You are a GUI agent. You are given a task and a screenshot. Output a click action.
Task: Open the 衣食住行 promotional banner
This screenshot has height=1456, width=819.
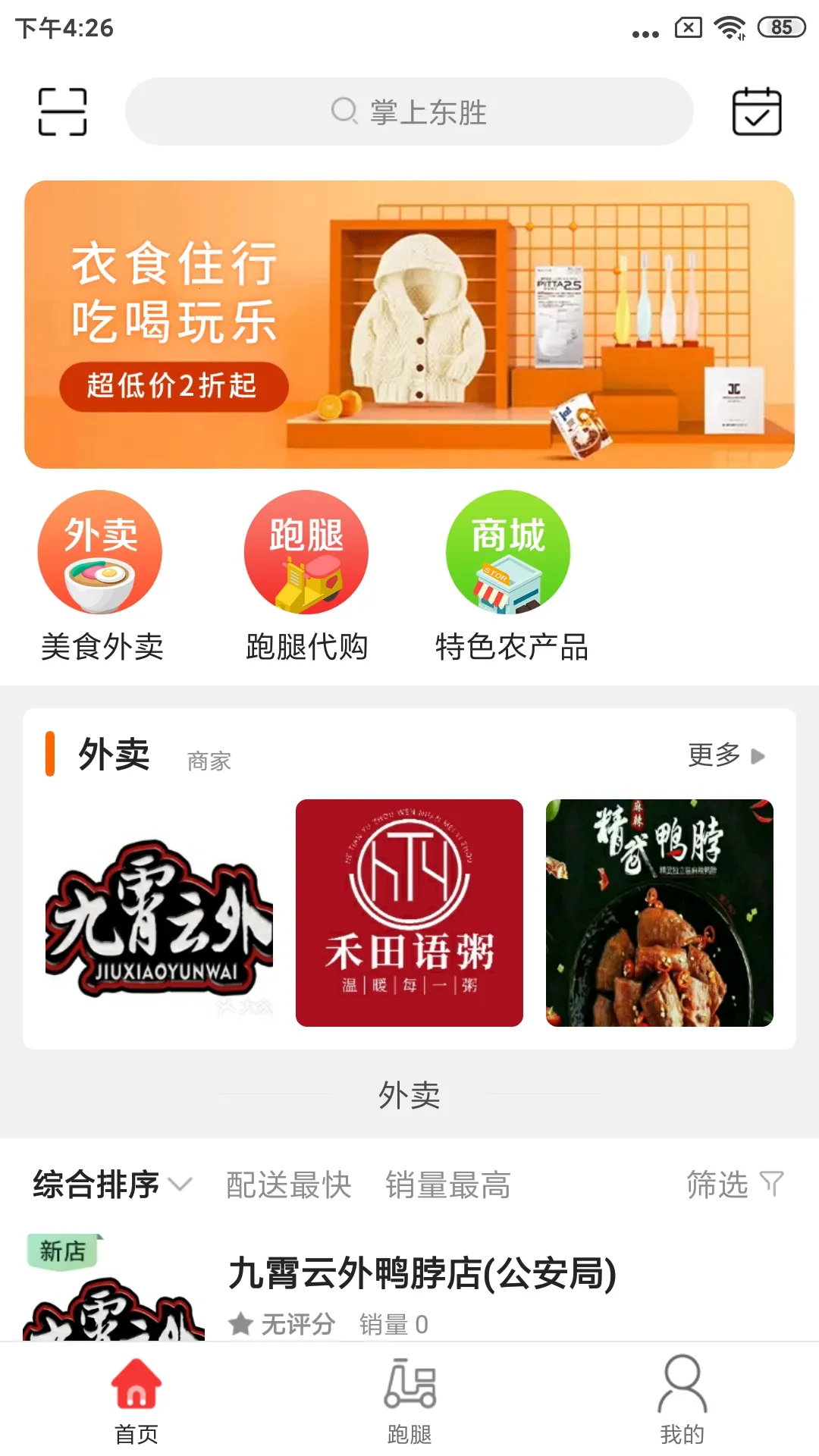pyautogui.click(x=409, y=324)
